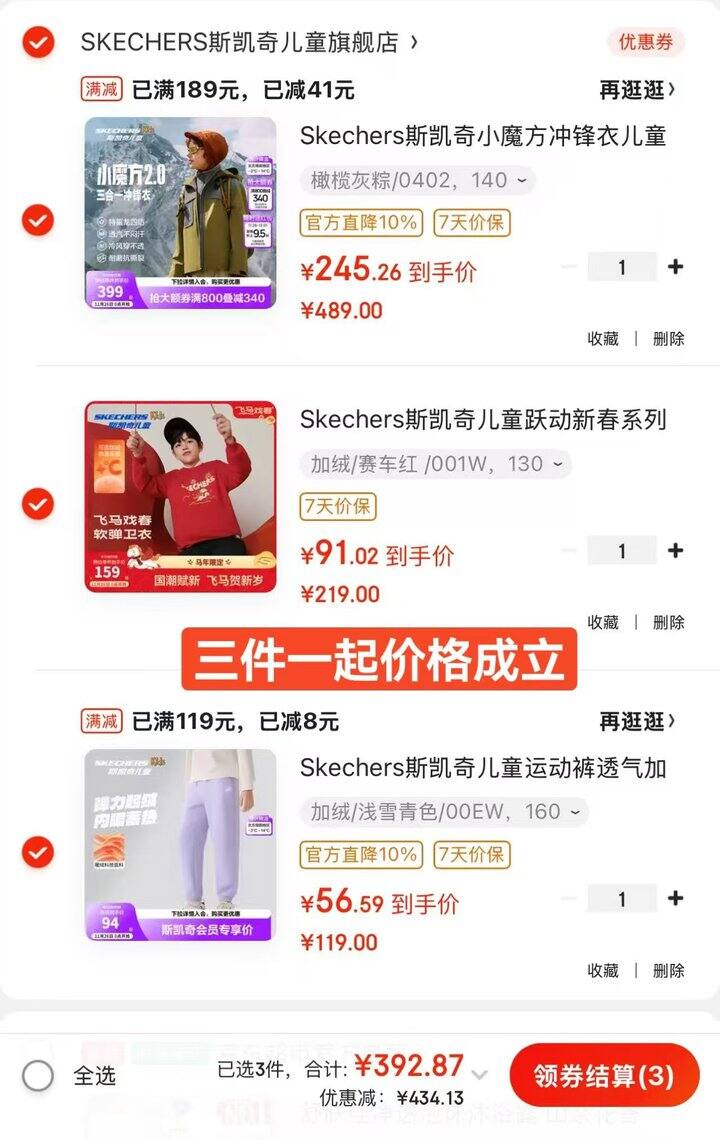Image resolution: width=720 pixels, height=1140 pixels.
Task: Open the 小魔方冲锋衣 product image
Action: click(180, 213)
